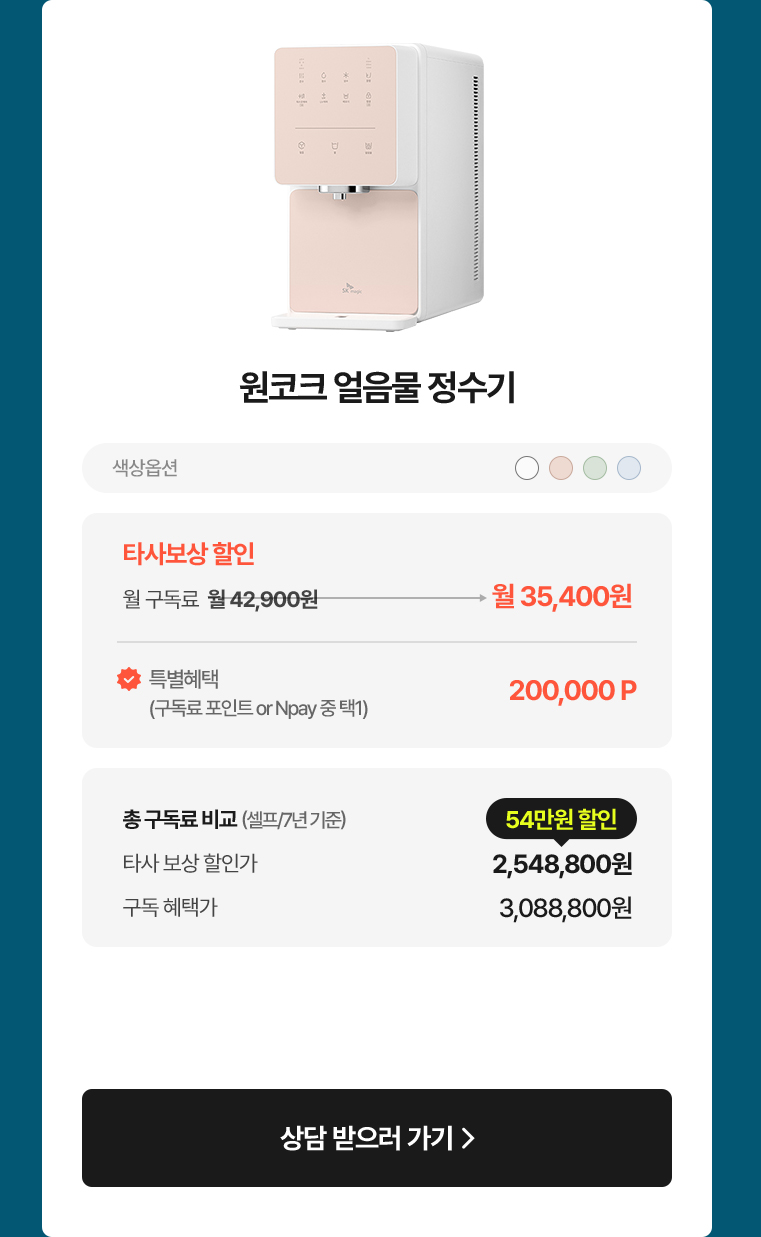Switch to the light blue color option
The width and height of the screenshot is (761, 1237).
(x=629, y=468)
